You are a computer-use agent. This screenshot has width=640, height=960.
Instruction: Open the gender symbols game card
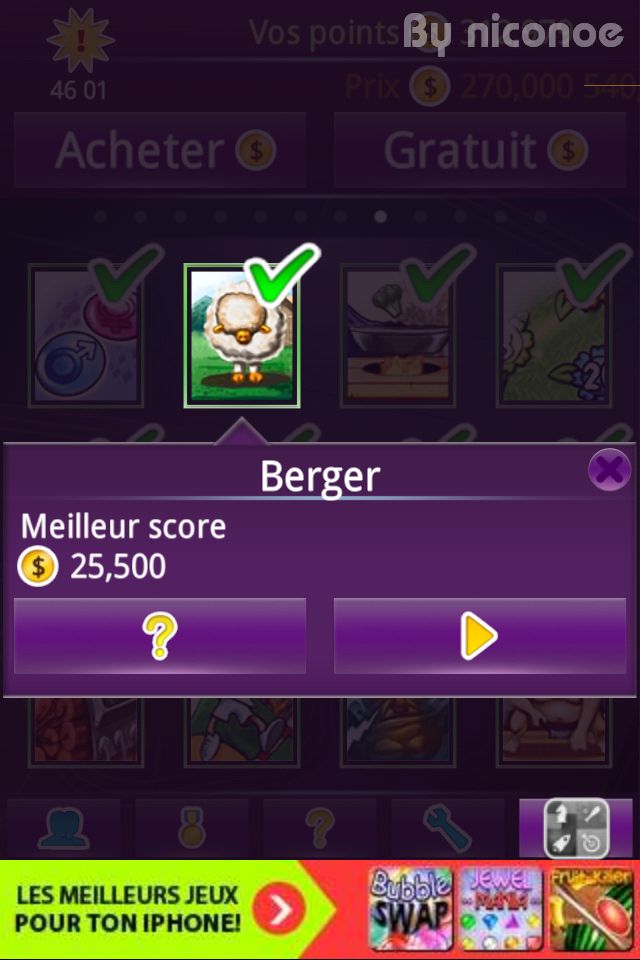click(85, 336)
